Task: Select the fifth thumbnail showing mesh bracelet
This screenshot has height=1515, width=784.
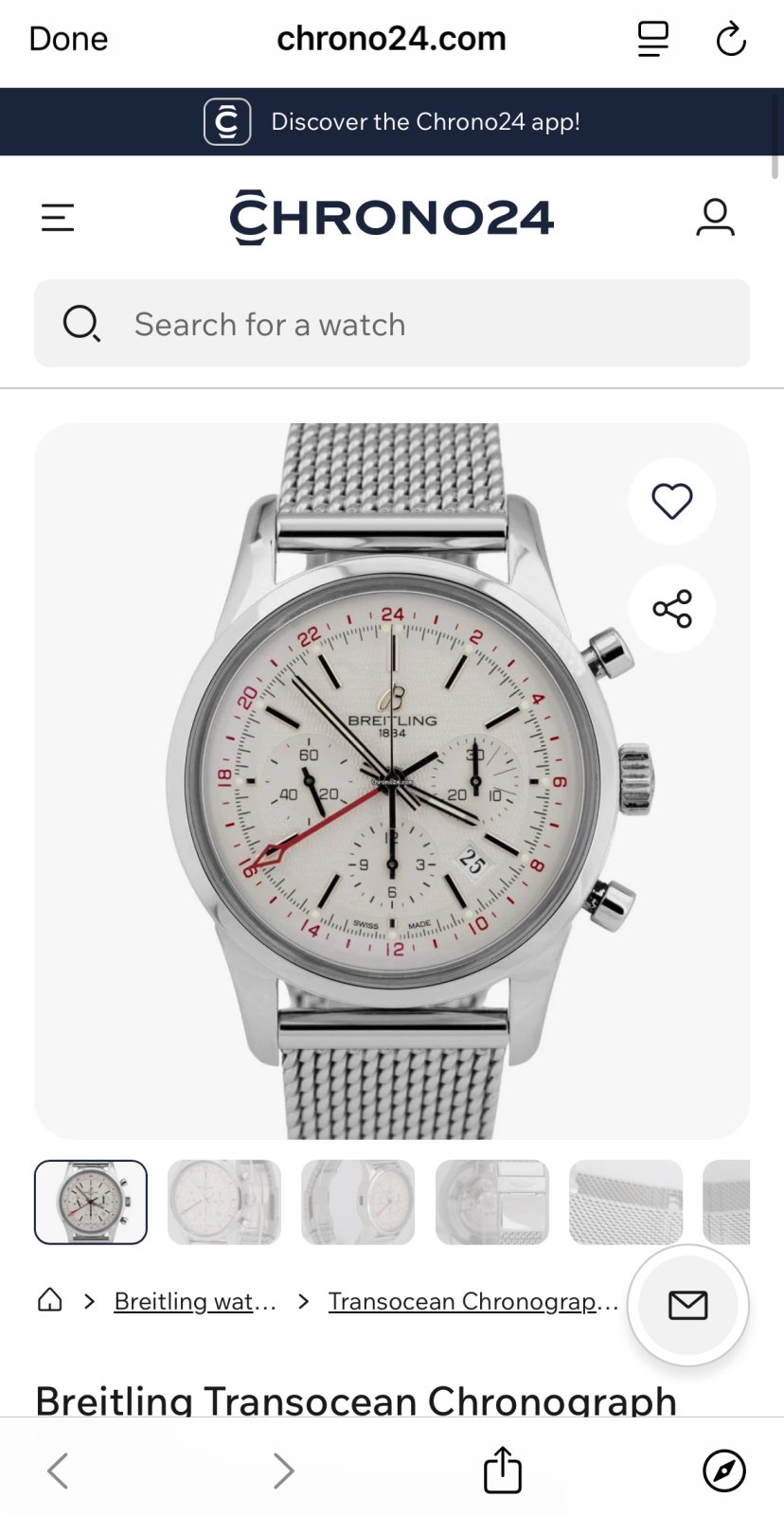Action: click(626, 1202)
